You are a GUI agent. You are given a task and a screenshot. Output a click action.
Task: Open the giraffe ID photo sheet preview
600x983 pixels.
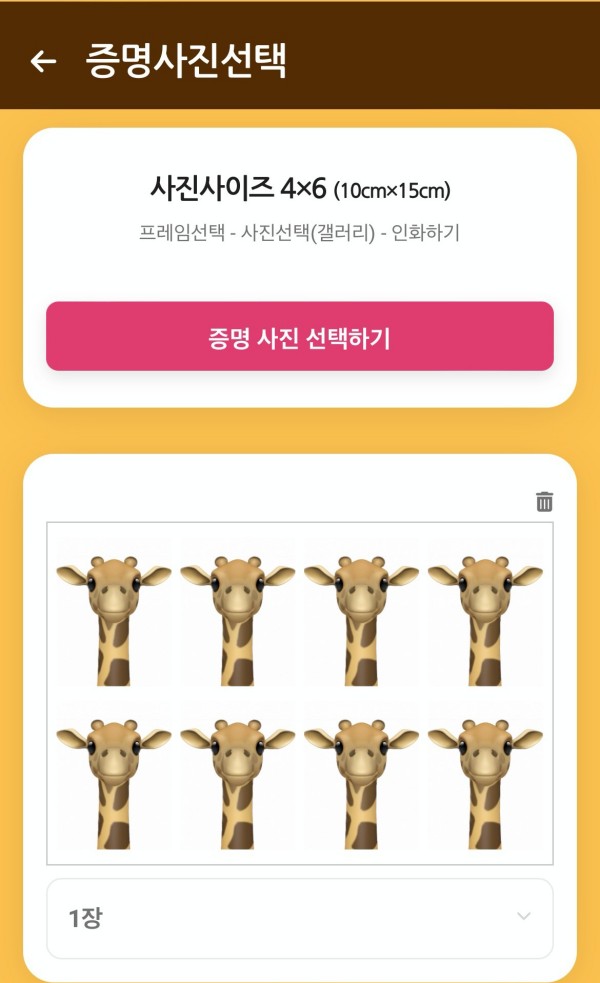coord(299,693)
